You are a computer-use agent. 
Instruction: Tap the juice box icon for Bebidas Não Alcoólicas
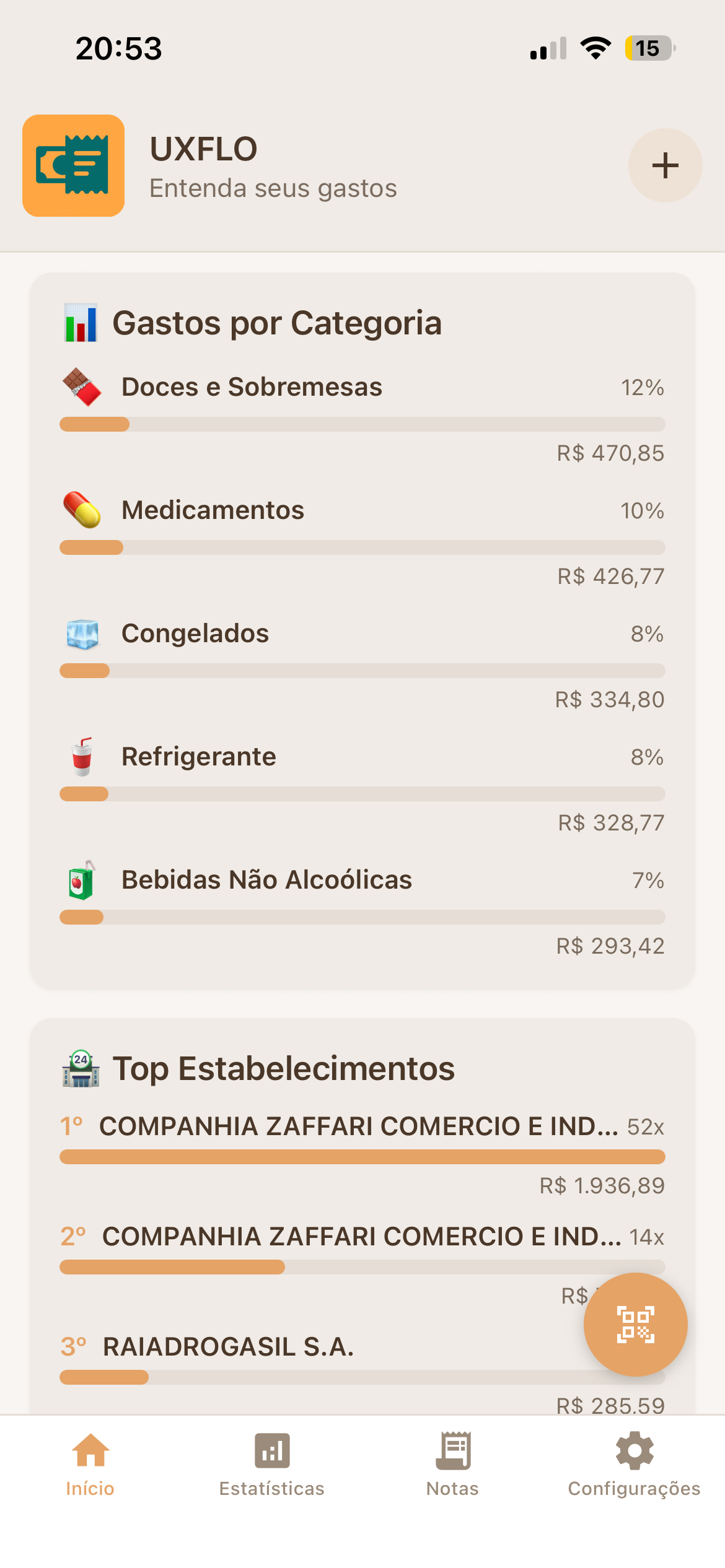pos(82,879)
